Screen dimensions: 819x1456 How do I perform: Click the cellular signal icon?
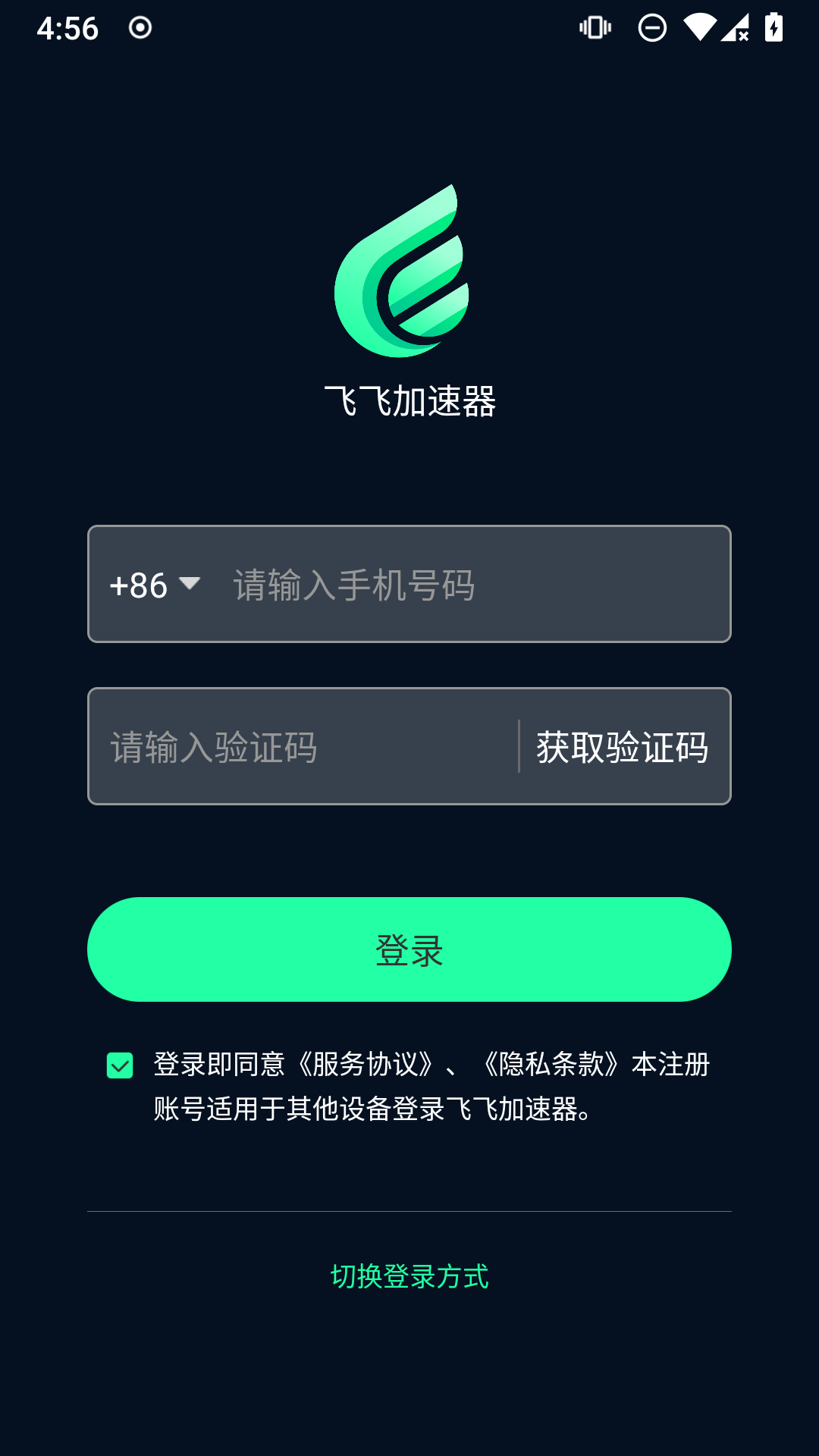pyautogui.click(x=734, y=28)
